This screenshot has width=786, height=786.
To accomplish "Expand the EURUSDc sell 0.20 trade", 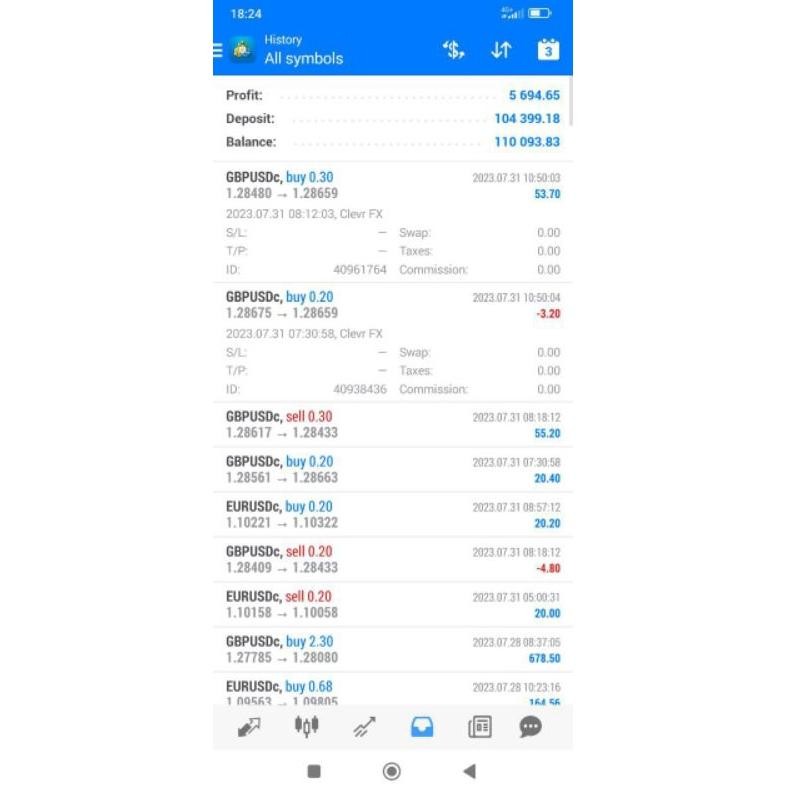I will pos(392,604).
